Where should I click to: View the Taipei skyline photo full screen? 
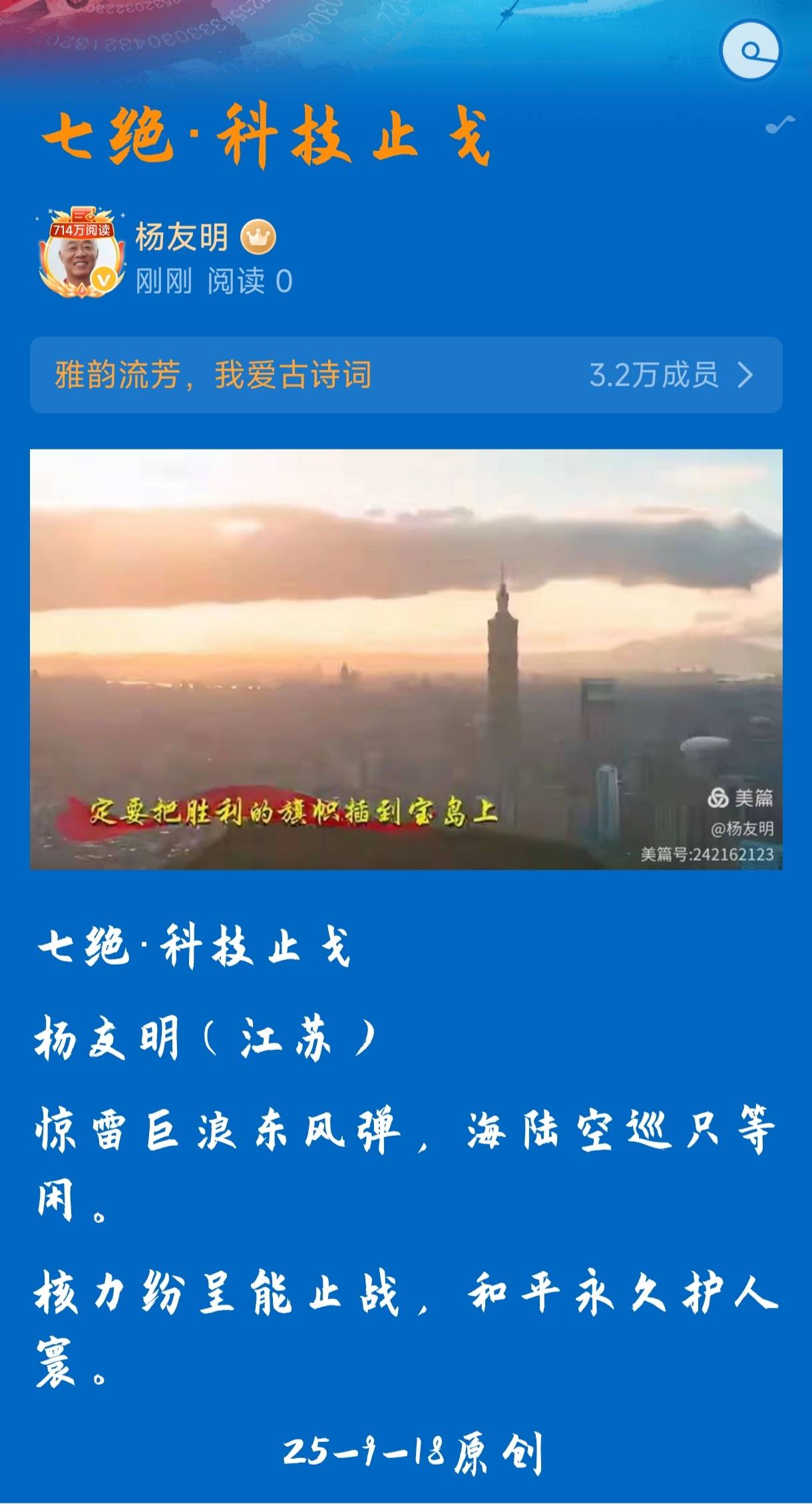pyautogui.click(x=405, y=658)
